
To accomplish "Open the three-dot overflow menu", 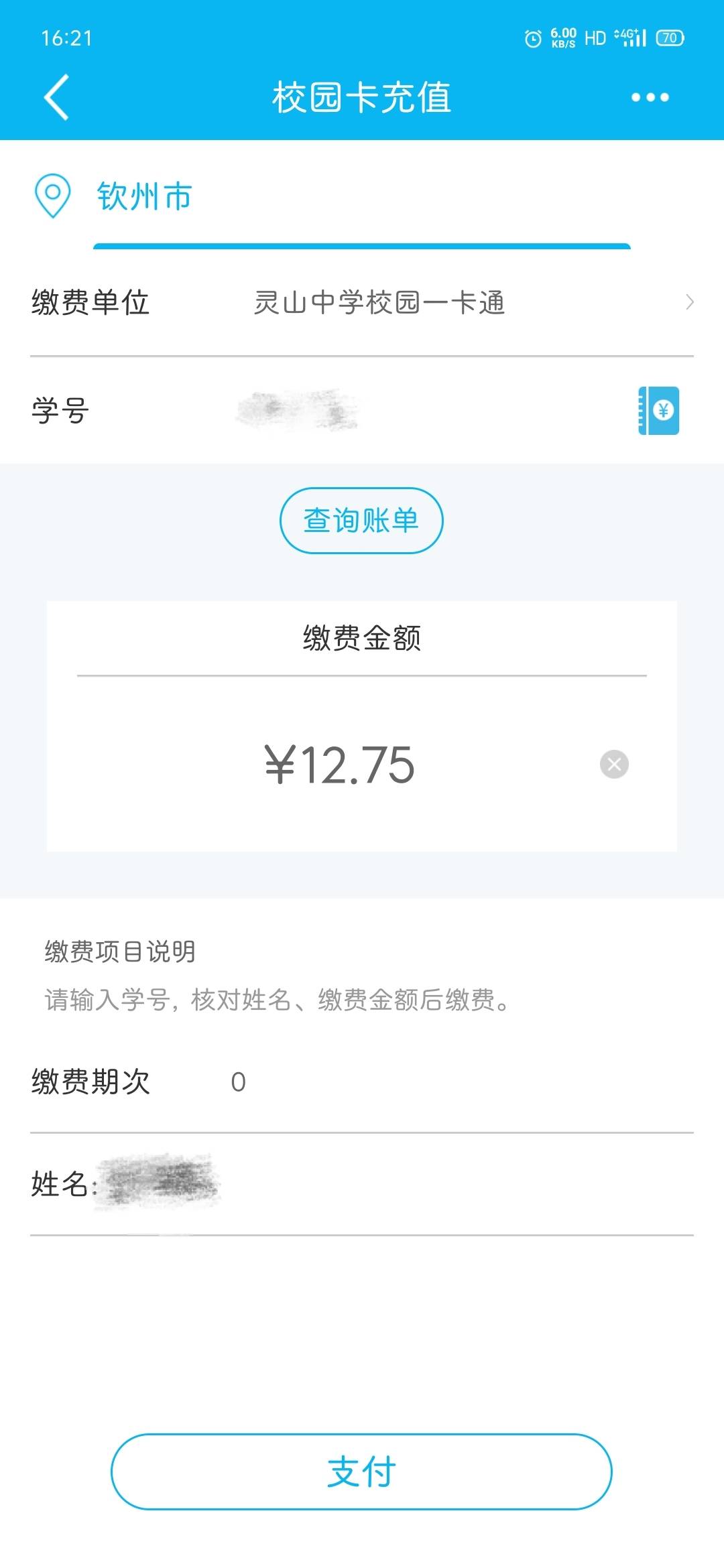I will point(650,97).
